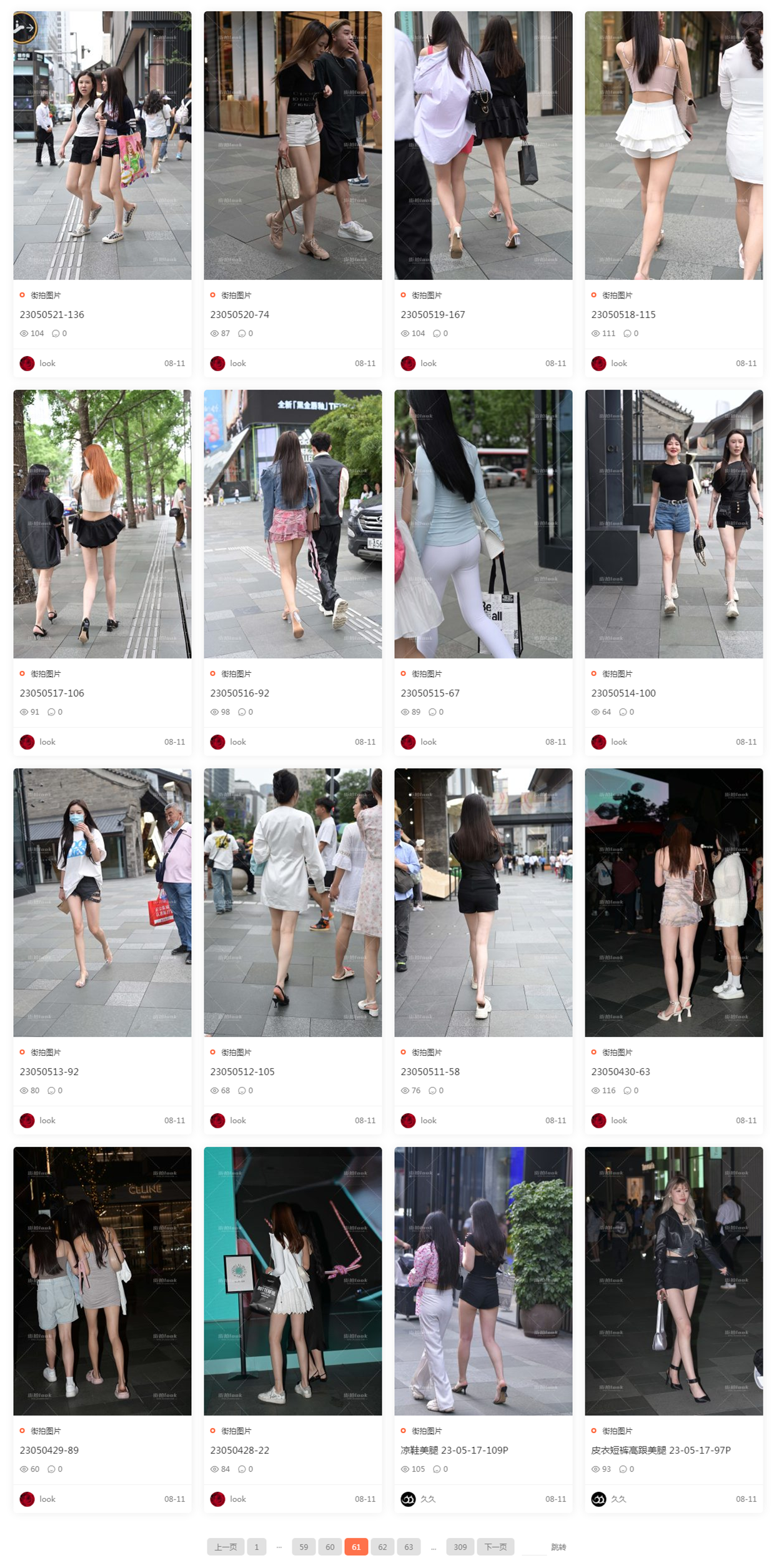This screenshot has height=1568, width=784.
Task: Select page 60 in pagination
Action: click(x=330, y=1547)
